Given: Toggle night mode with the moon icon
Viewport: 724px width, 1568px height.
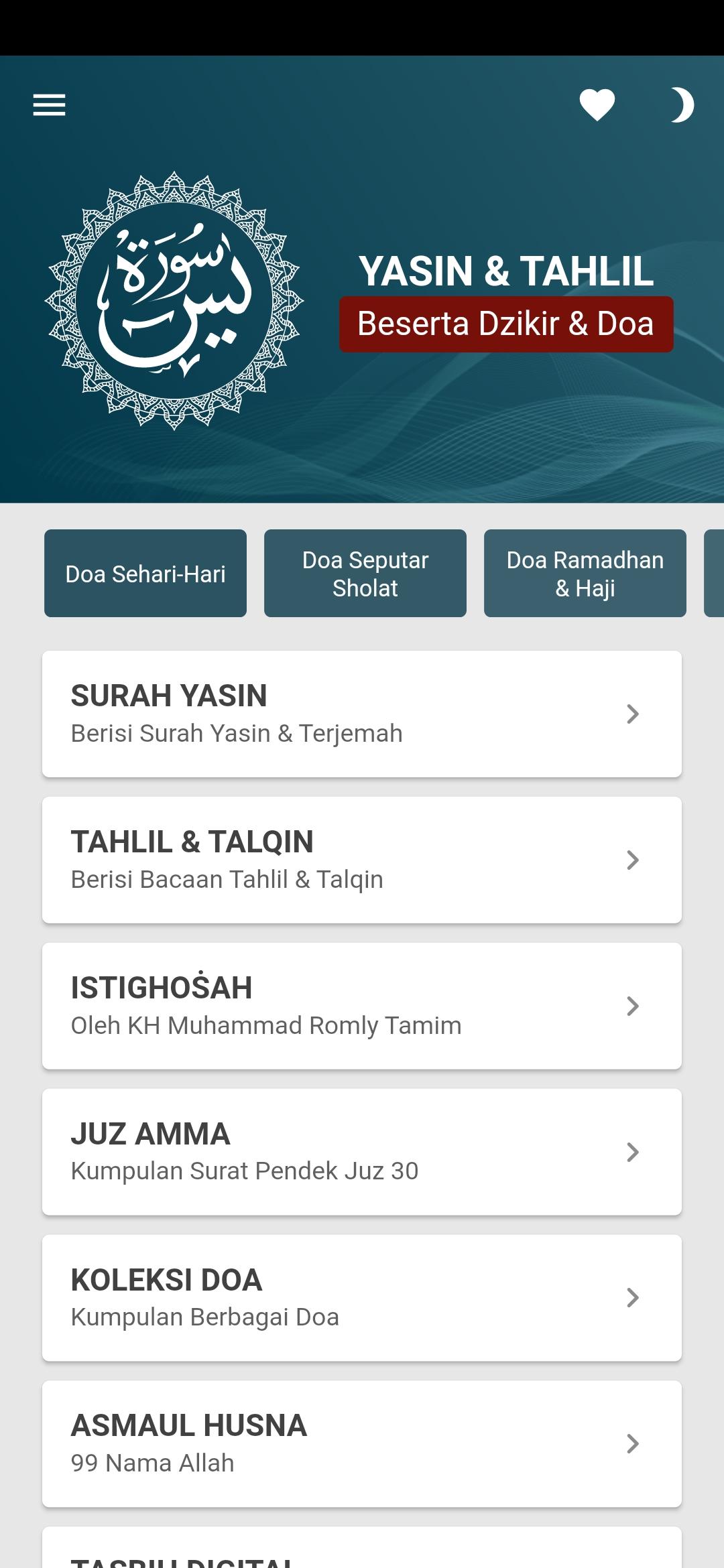Looking at the screenshot, I should click(681, 105).
